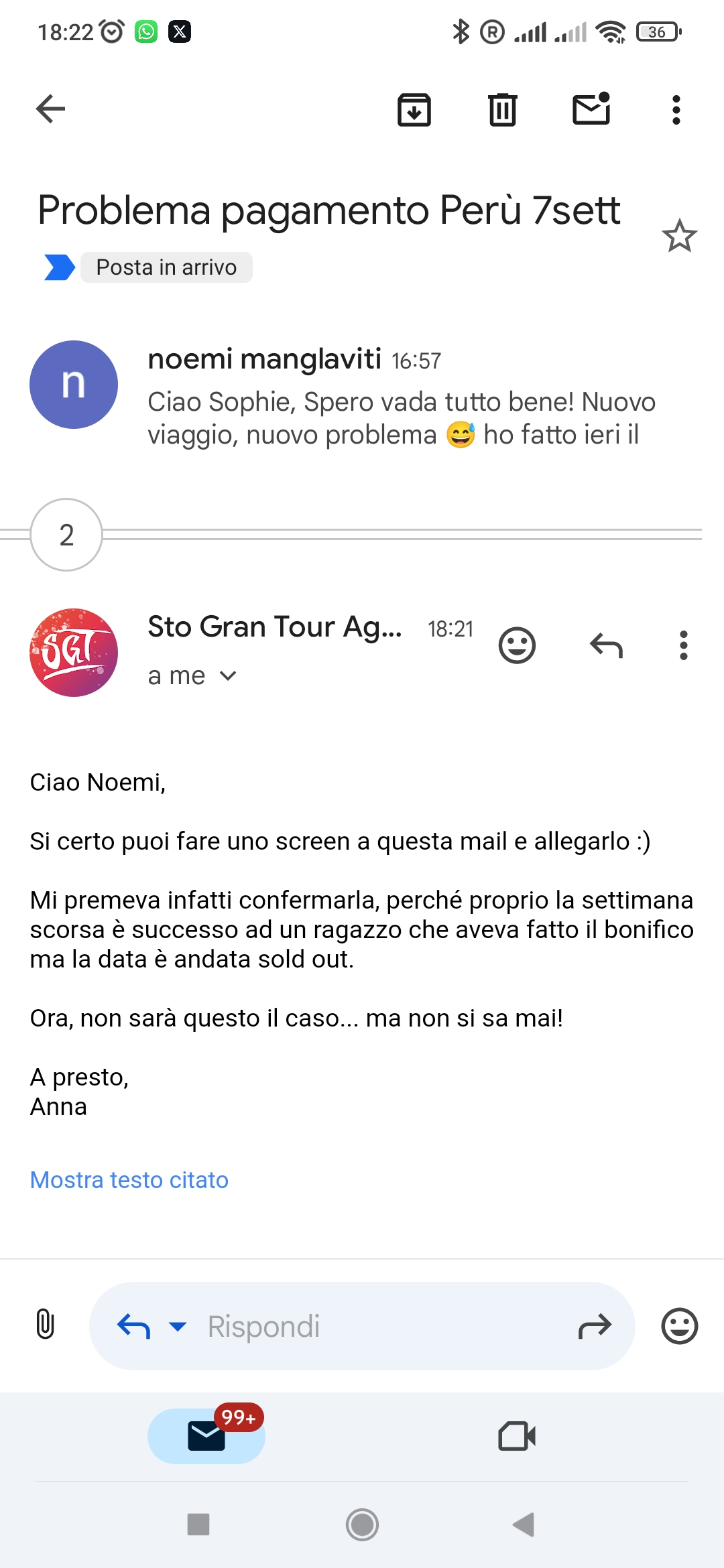Open options menu for Sto Gran Tour message
Image resolution: width=724 pixels, height=1568 pixels.
683,646
